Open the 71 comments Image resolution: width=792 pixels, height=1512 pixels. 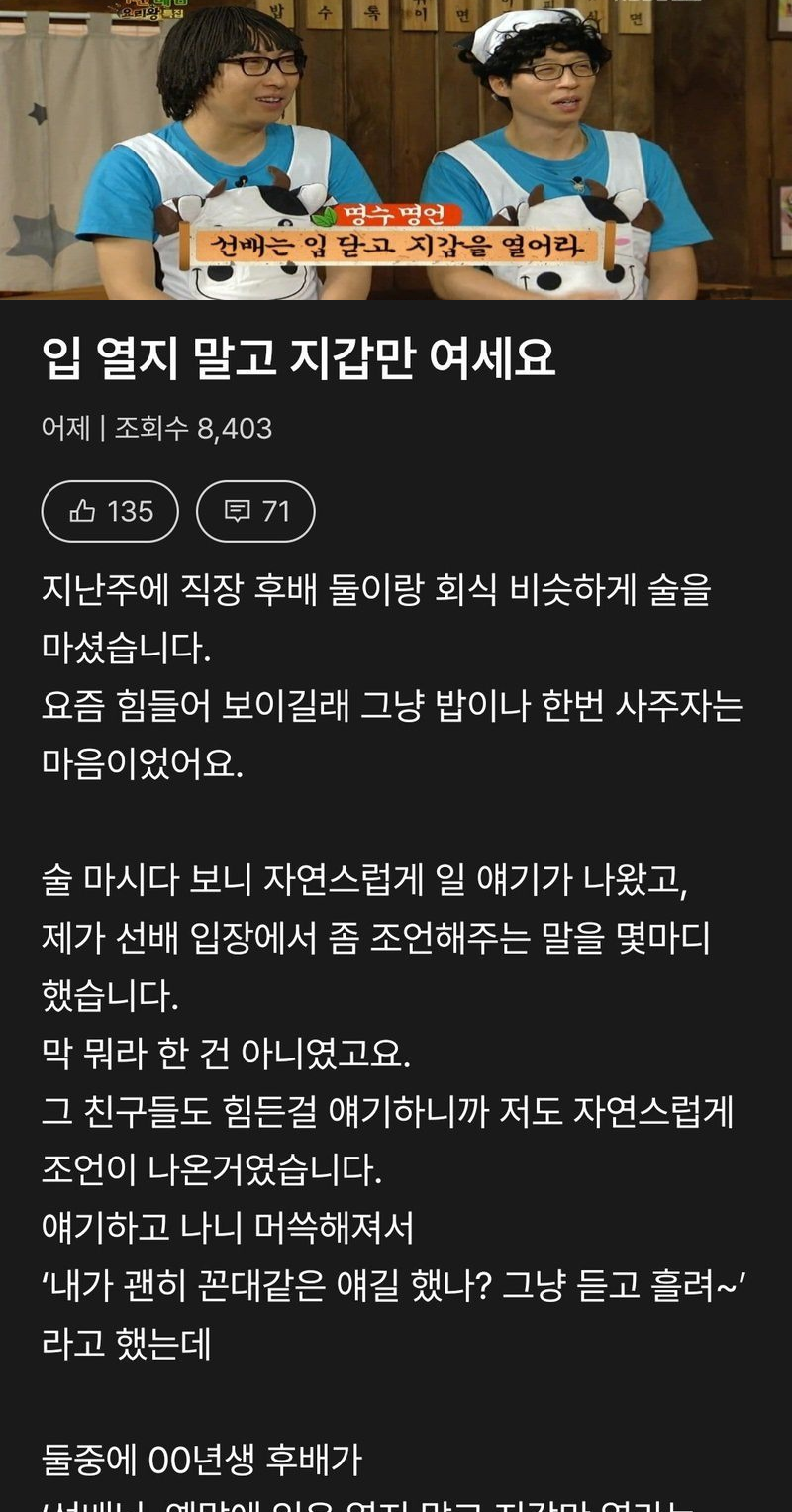click(x=255, y=512)
